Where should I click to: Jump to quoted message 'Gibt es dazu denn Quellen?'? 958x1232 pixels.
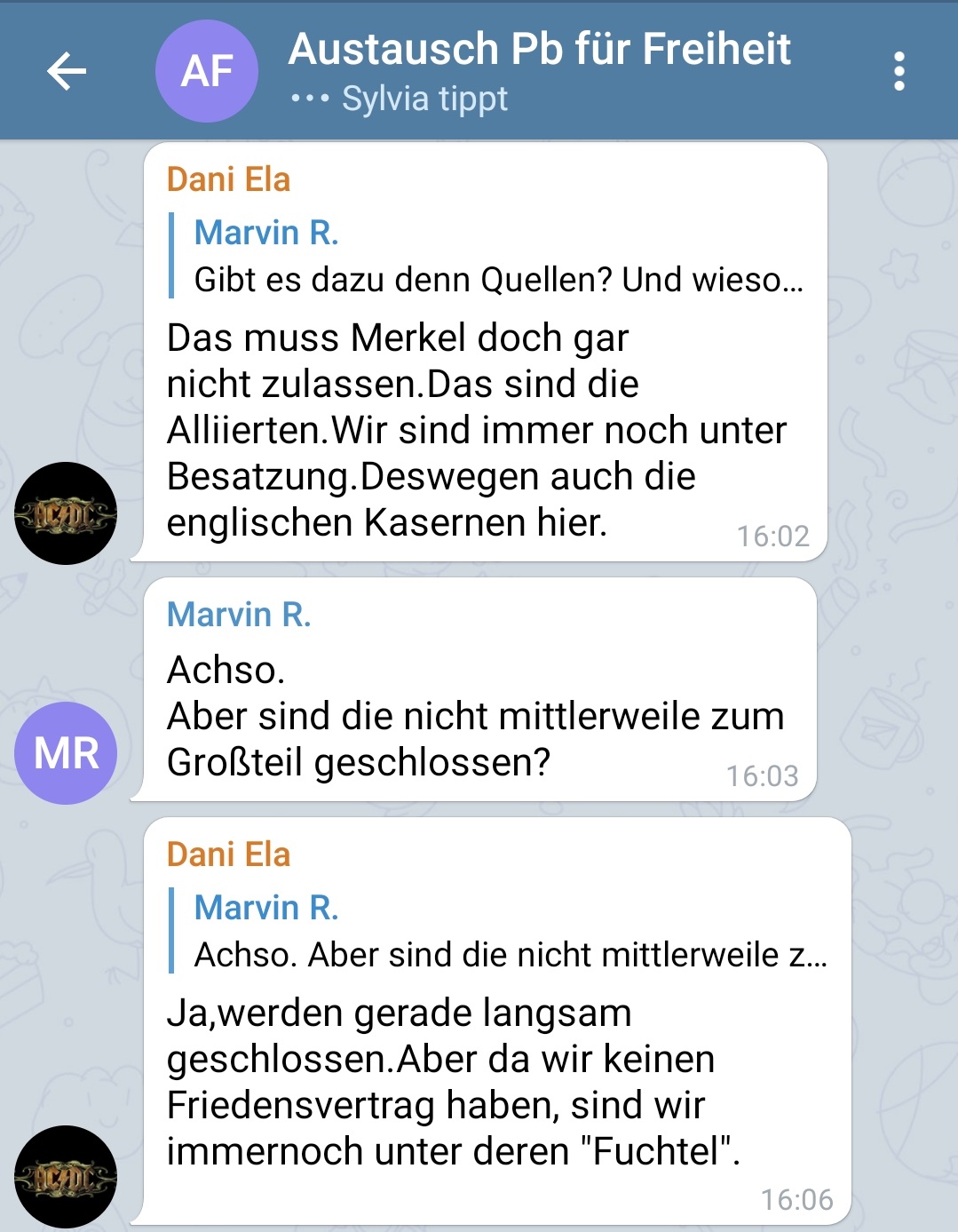[497, 258]
